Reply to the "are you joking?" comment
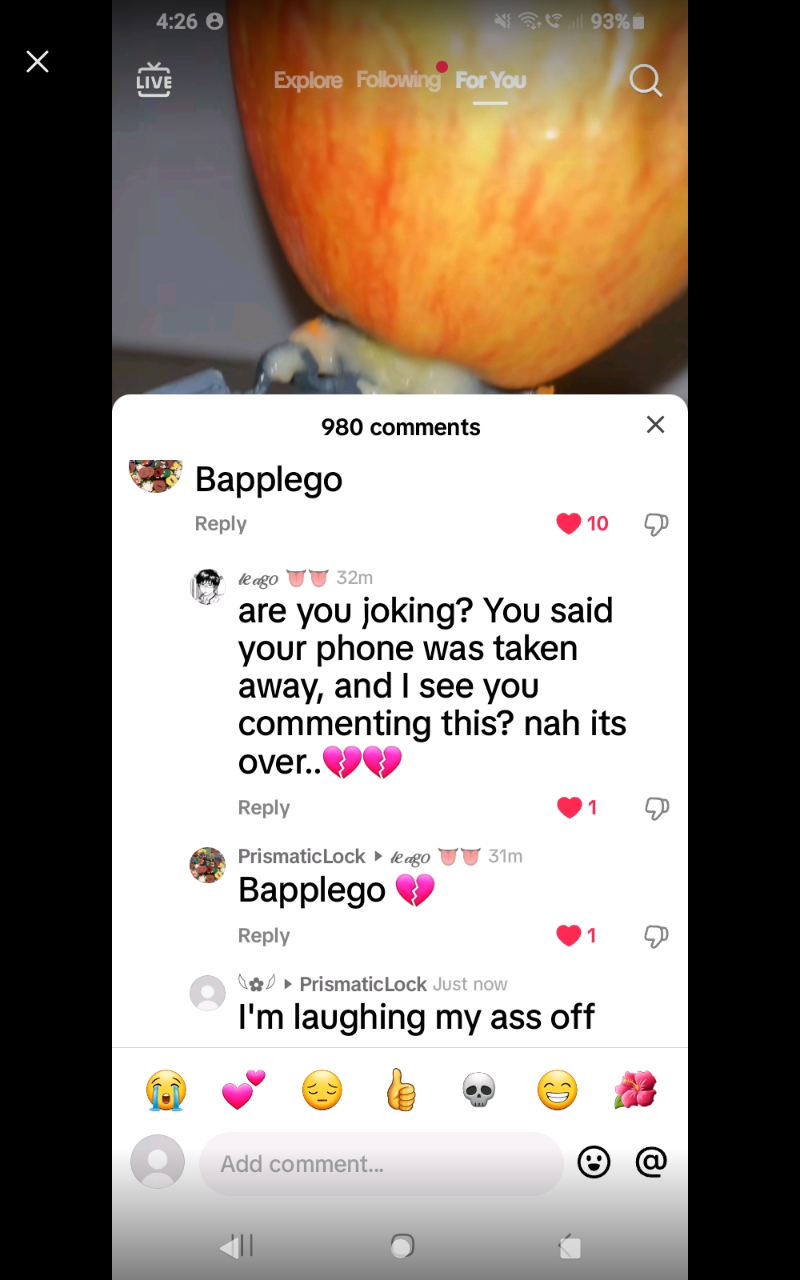Screen dimensions: 800x1280 click(x=263, y=808)
